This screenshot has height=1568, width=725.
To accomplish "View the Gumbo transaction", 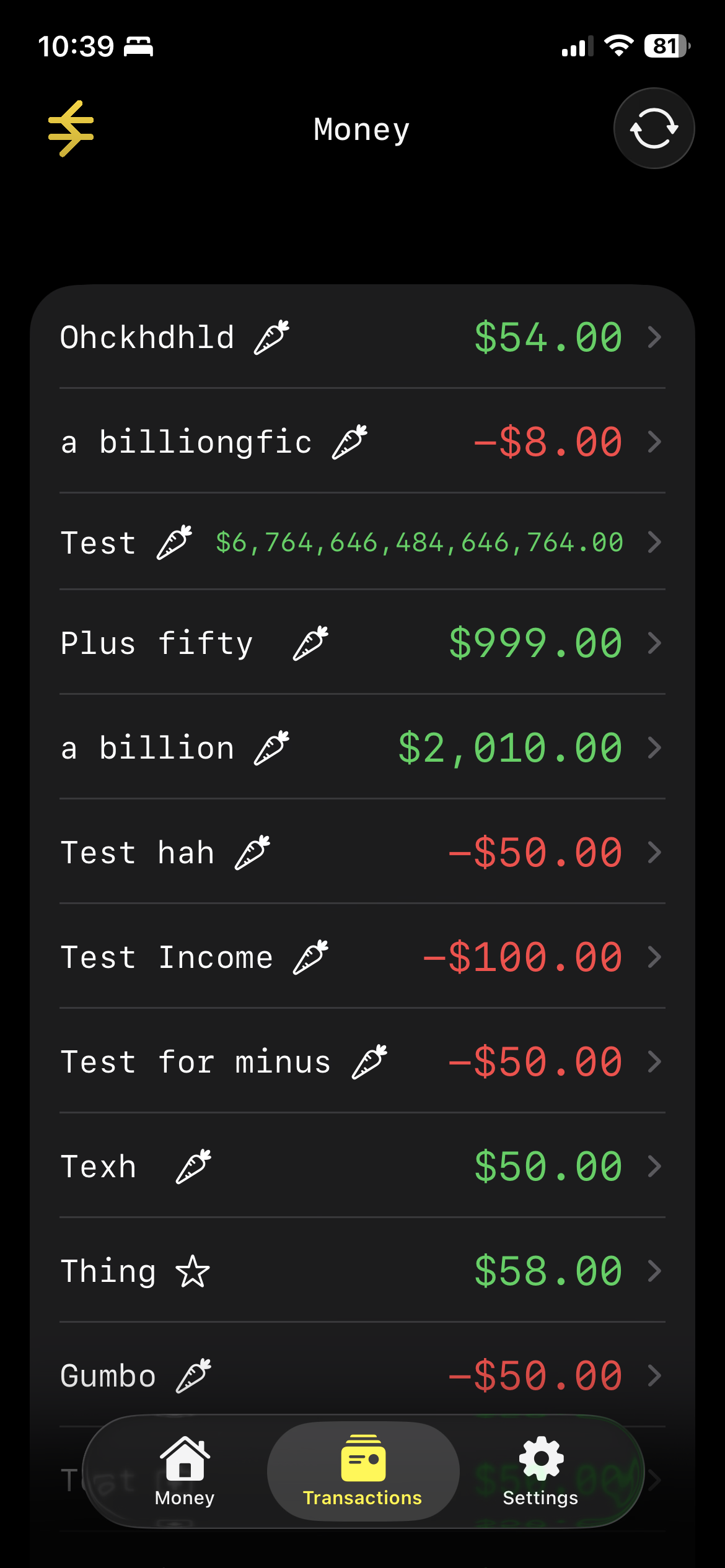I will click(x=362, y=1375).
